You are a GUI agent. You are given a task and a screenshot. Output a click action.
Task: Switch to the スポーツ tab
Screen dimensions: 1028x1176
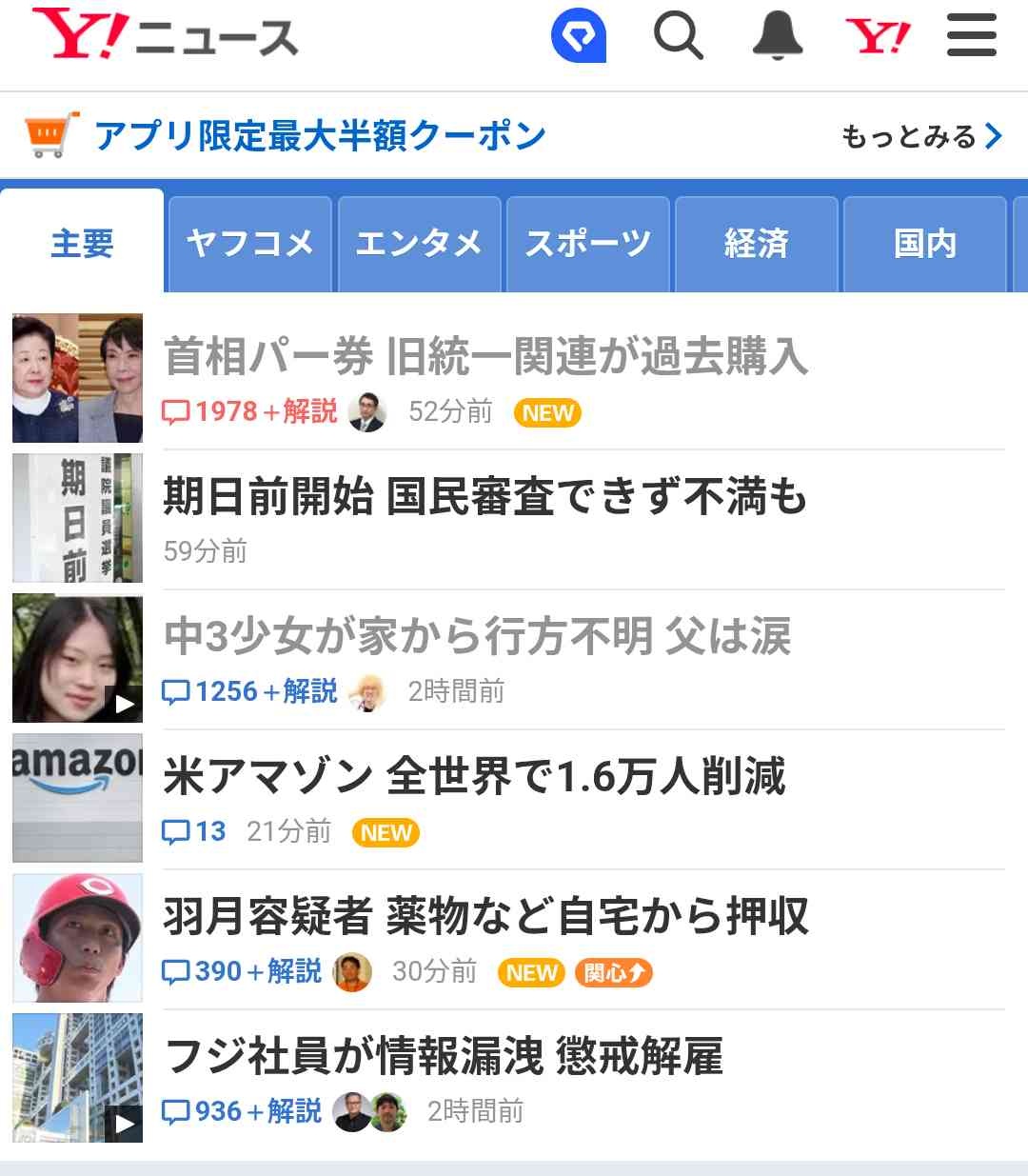[x=587, y=244]
